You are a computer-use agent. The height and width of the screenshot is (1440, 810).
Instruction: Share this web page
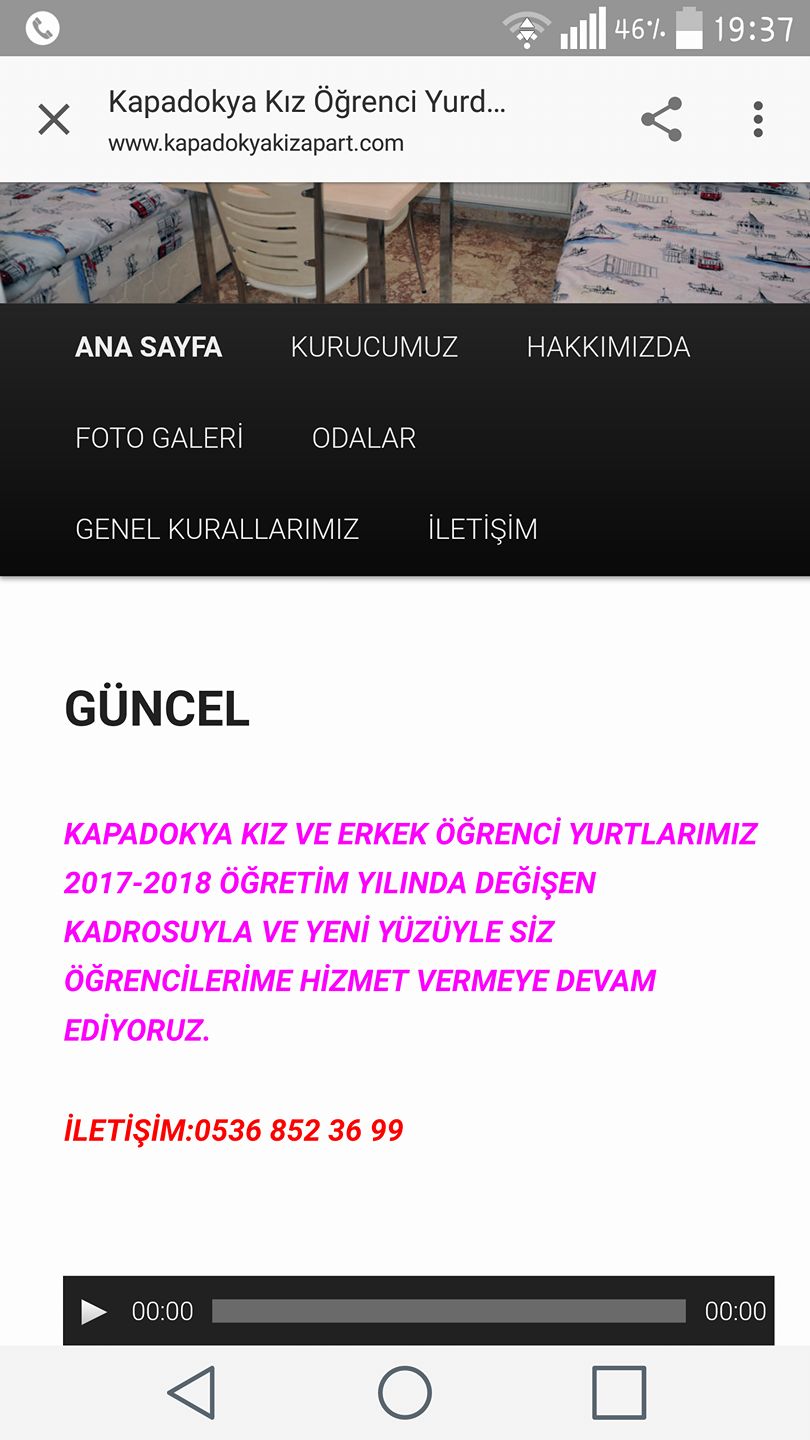(x=661, y=120)
